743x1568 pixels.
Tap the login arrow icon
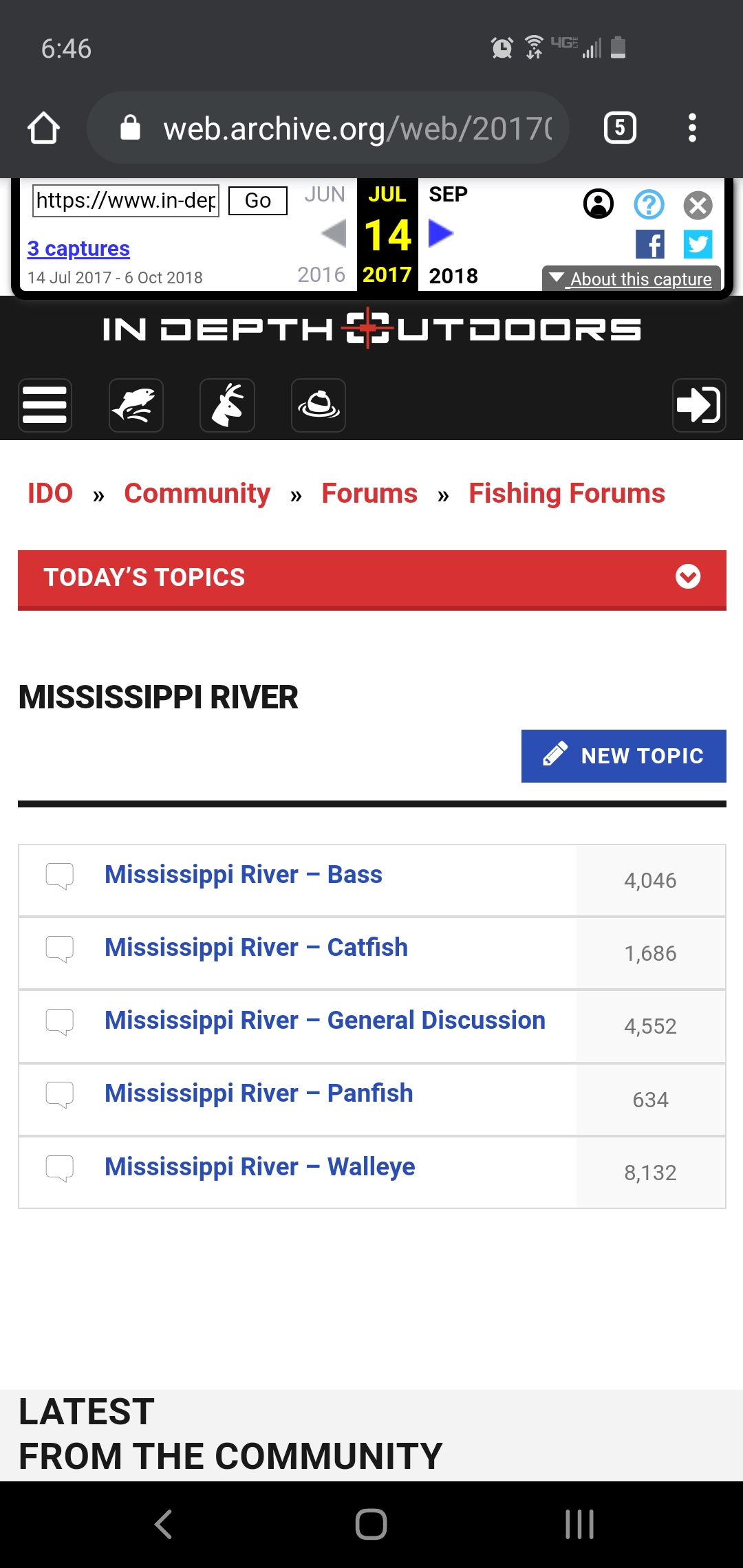click(699, 405)
